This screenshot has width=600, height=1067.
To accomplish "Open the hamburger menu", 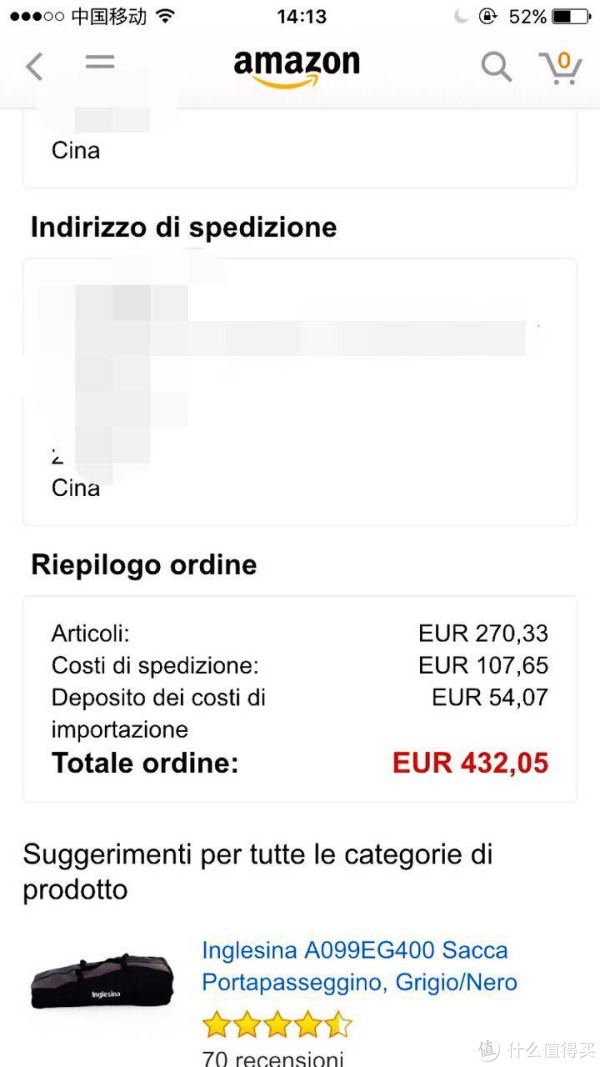I will (x=100, y=62).
